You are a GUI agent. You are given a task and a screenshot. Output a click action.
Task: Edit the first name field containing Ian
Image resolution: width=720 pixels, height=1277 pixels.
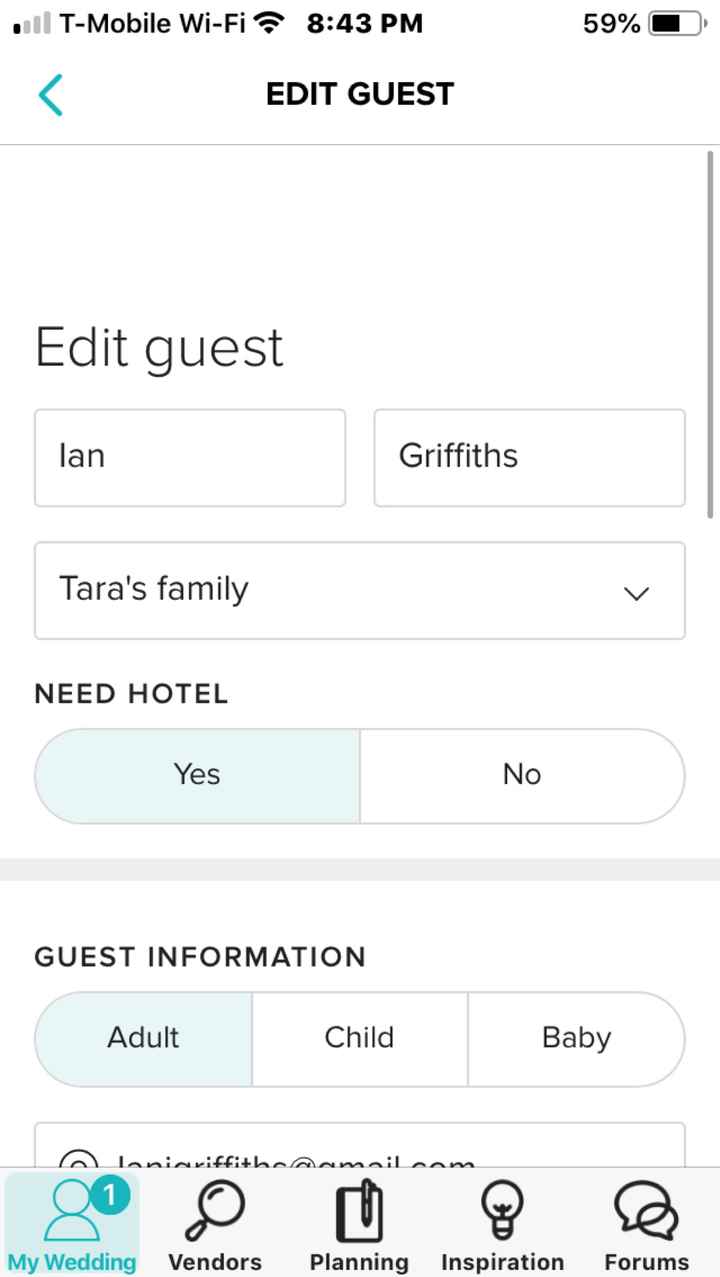[189, 457]
